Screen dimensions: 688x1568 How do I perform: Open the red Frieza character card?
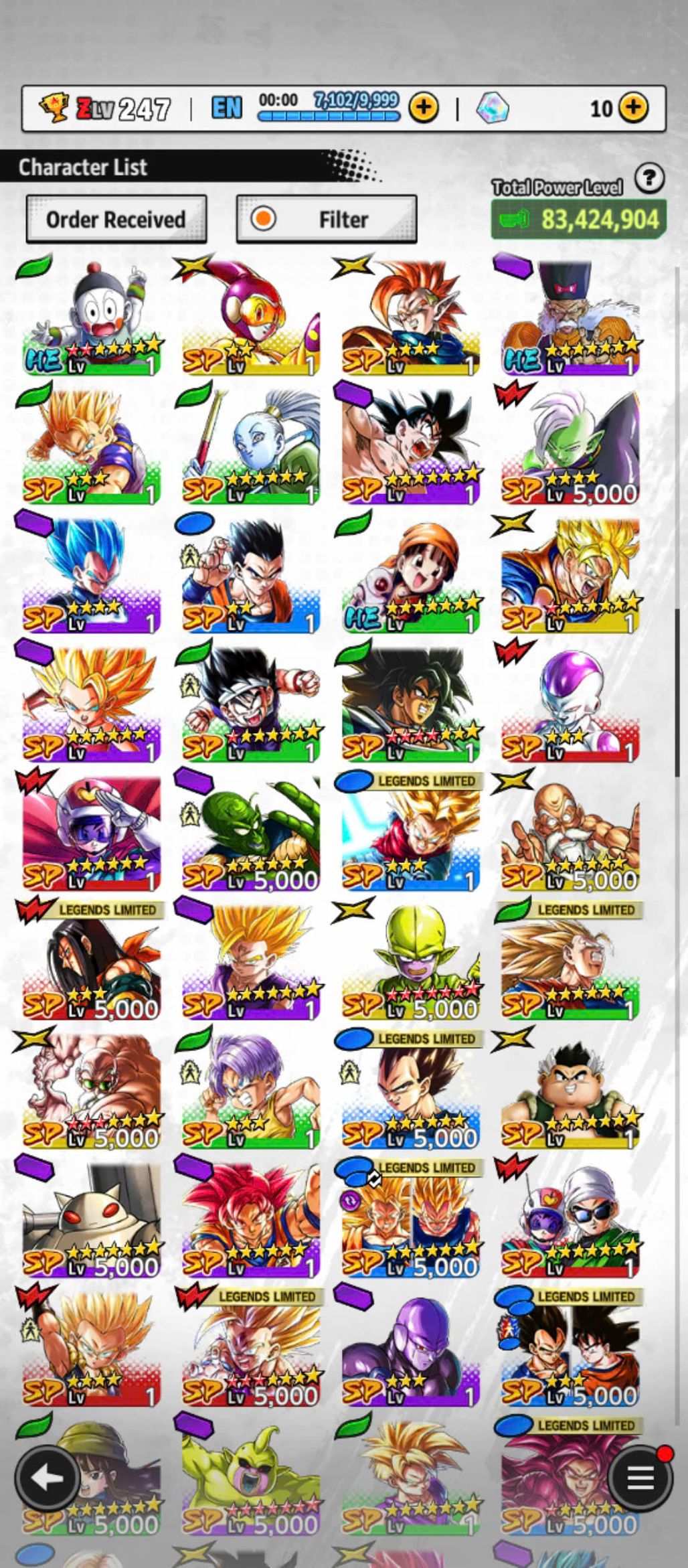tap(570, 705)
